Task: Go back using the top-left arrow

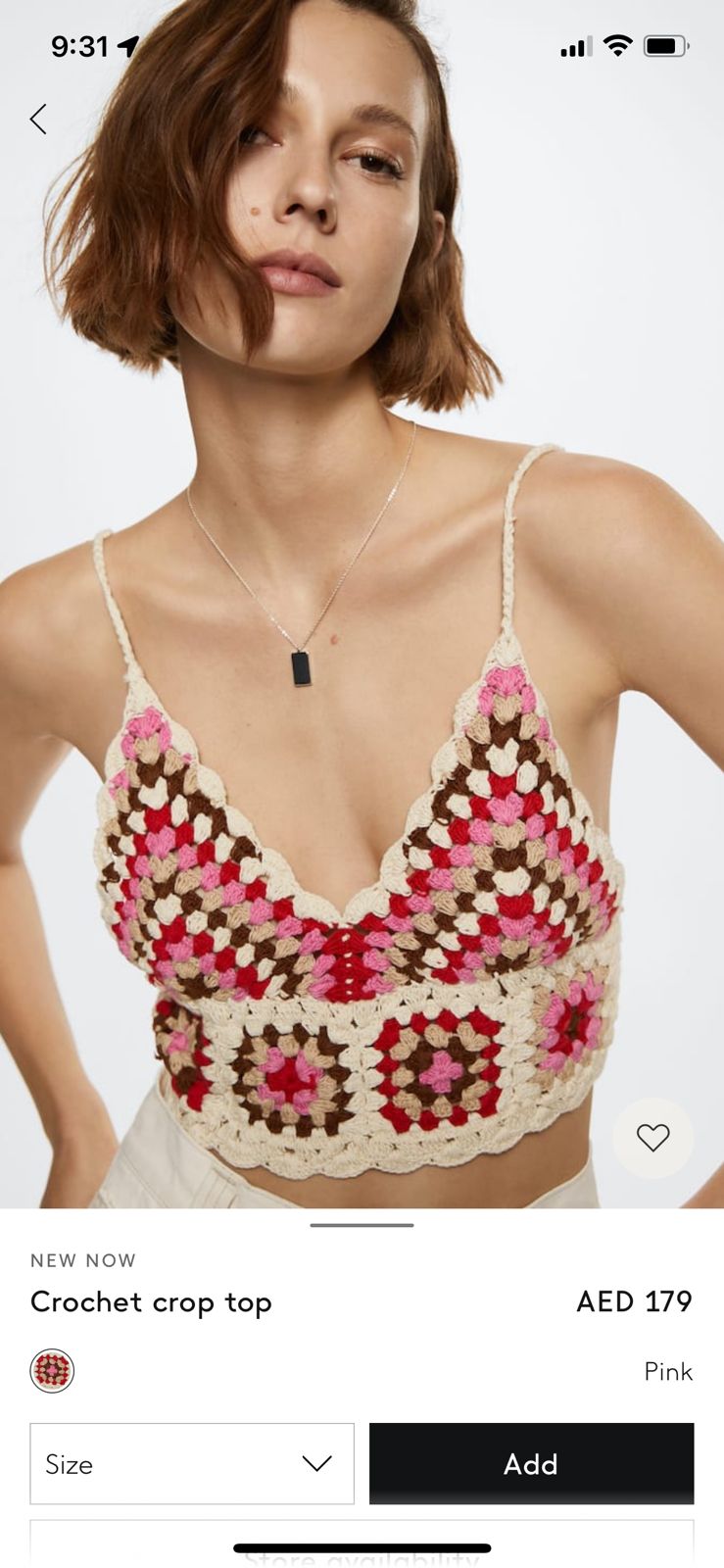Action: point(38,120)
